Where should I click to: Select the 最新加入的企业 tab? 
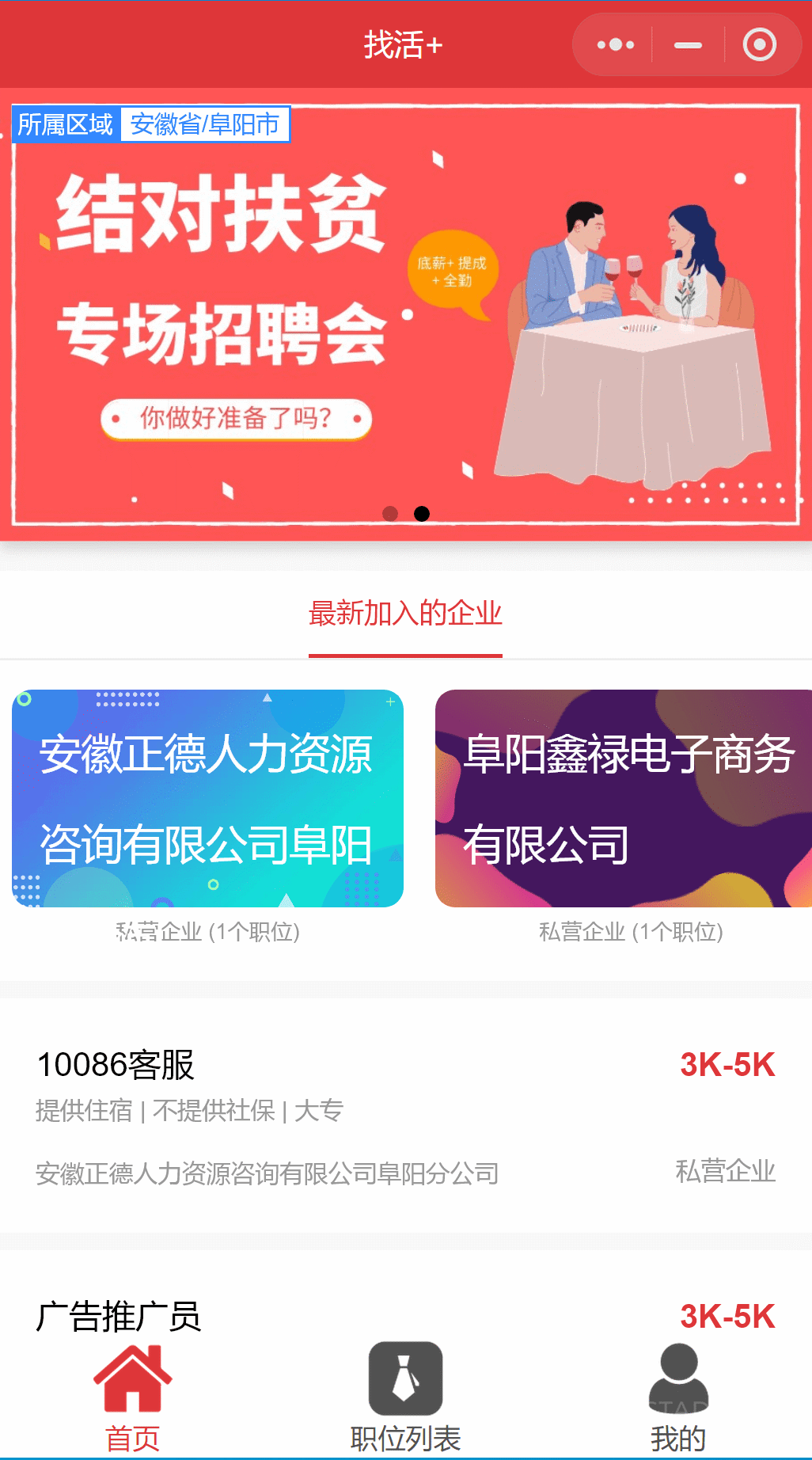405,614
